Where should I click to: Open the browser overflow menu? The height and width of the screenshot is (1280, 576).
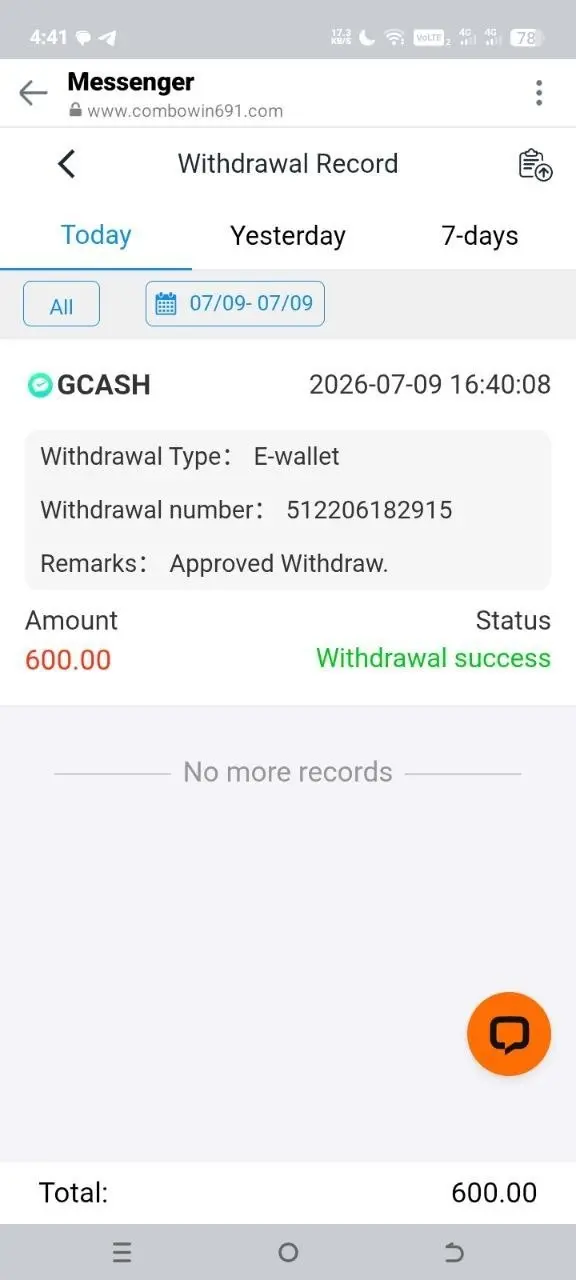[539, 93]
